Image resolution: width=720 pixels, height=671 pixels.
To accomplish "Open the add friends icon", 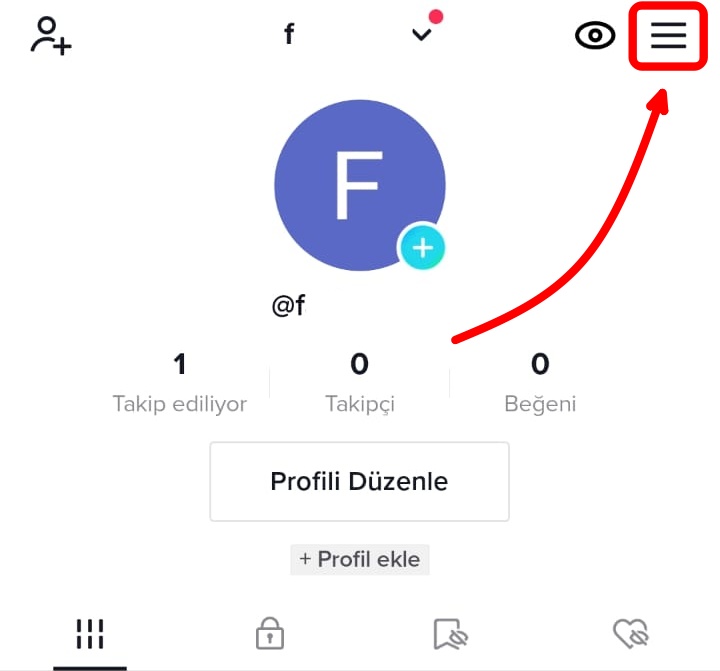I will click(51, 36).
